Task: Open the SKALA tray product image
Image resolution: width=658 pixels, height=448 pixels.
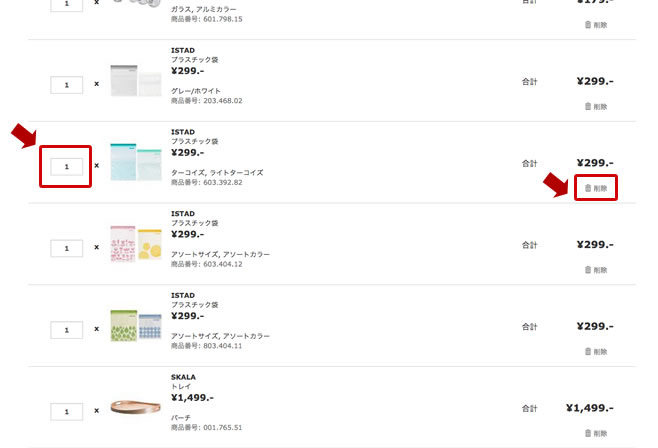Action: click(x=135, y=408)
